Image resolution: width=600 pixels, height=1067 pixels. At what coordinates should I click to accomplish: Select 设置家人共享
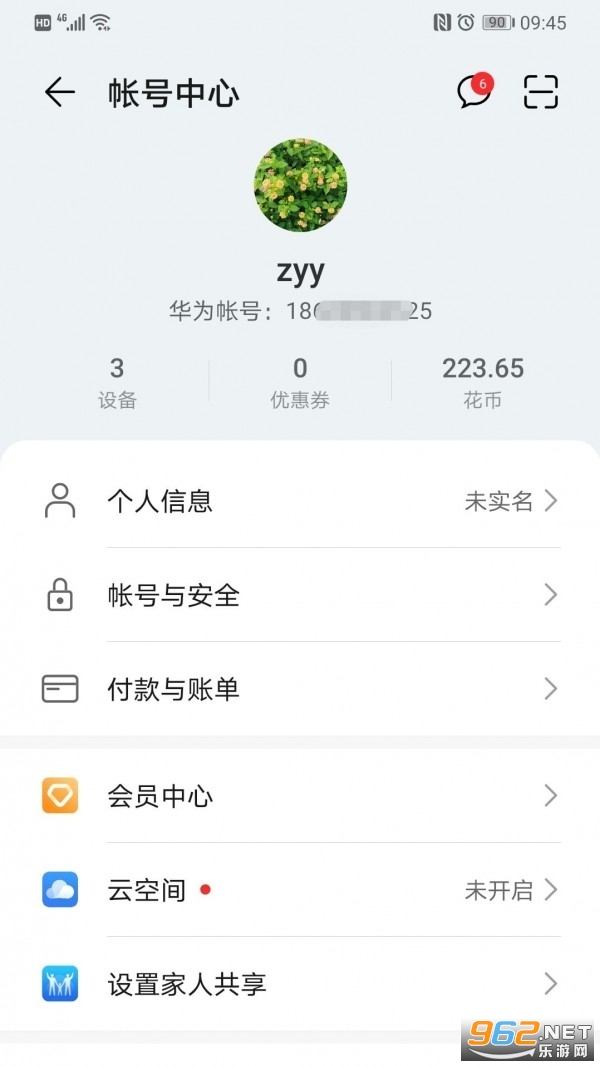pos(300,984)
